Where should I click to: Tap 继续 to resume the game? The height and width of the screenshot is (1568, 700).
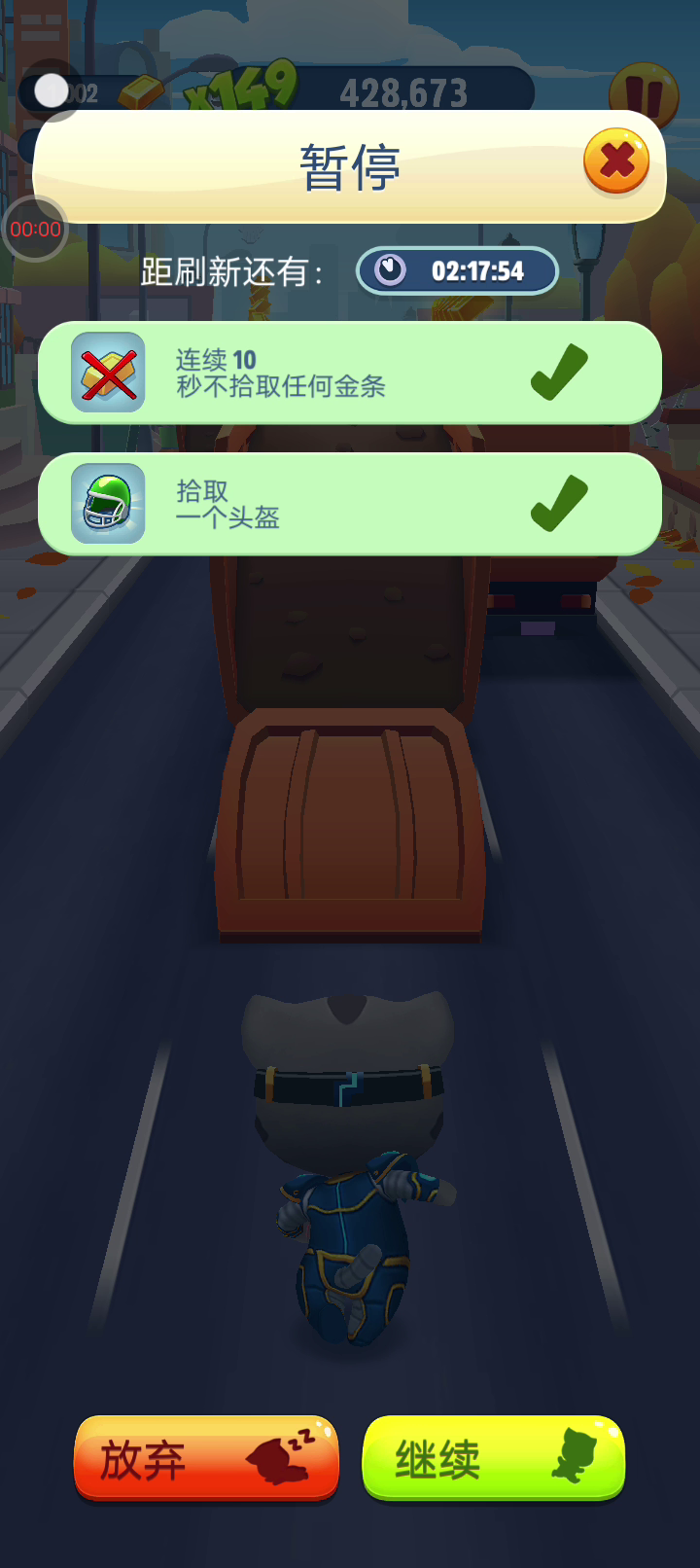pyautogui.click(x=493, y=1458)
